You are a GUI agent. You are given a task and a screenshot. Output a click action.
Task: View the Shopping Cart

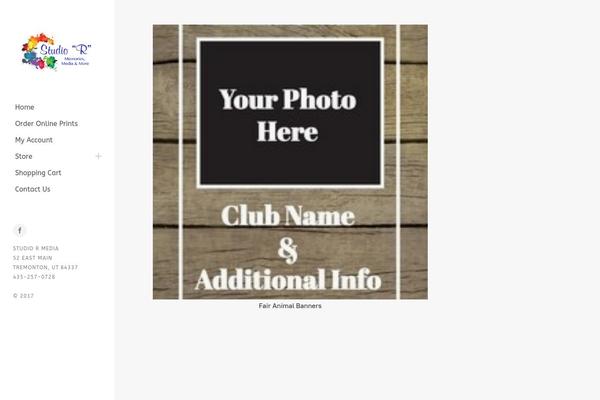click(38, 173)
